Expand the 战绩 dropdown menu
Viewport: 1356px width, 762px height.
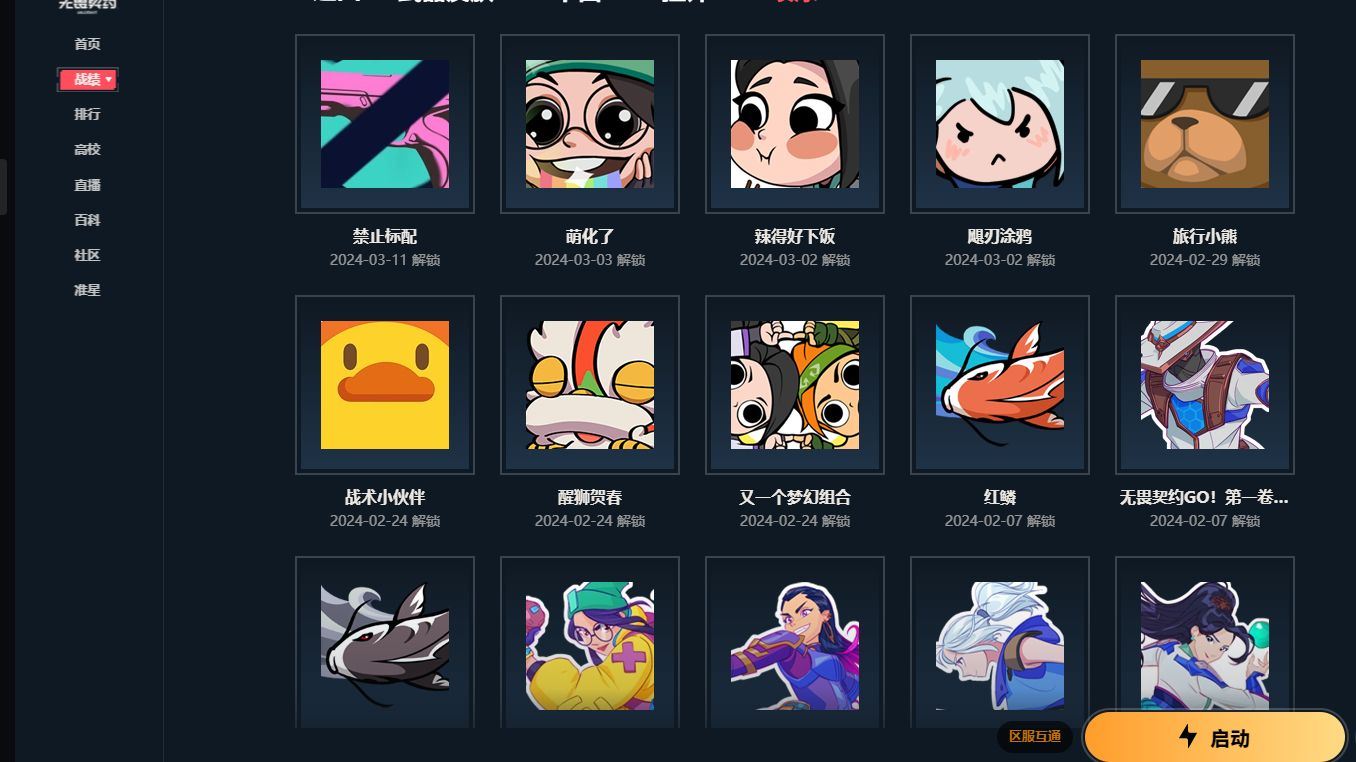pyautogui.click(x=88, y=80)
